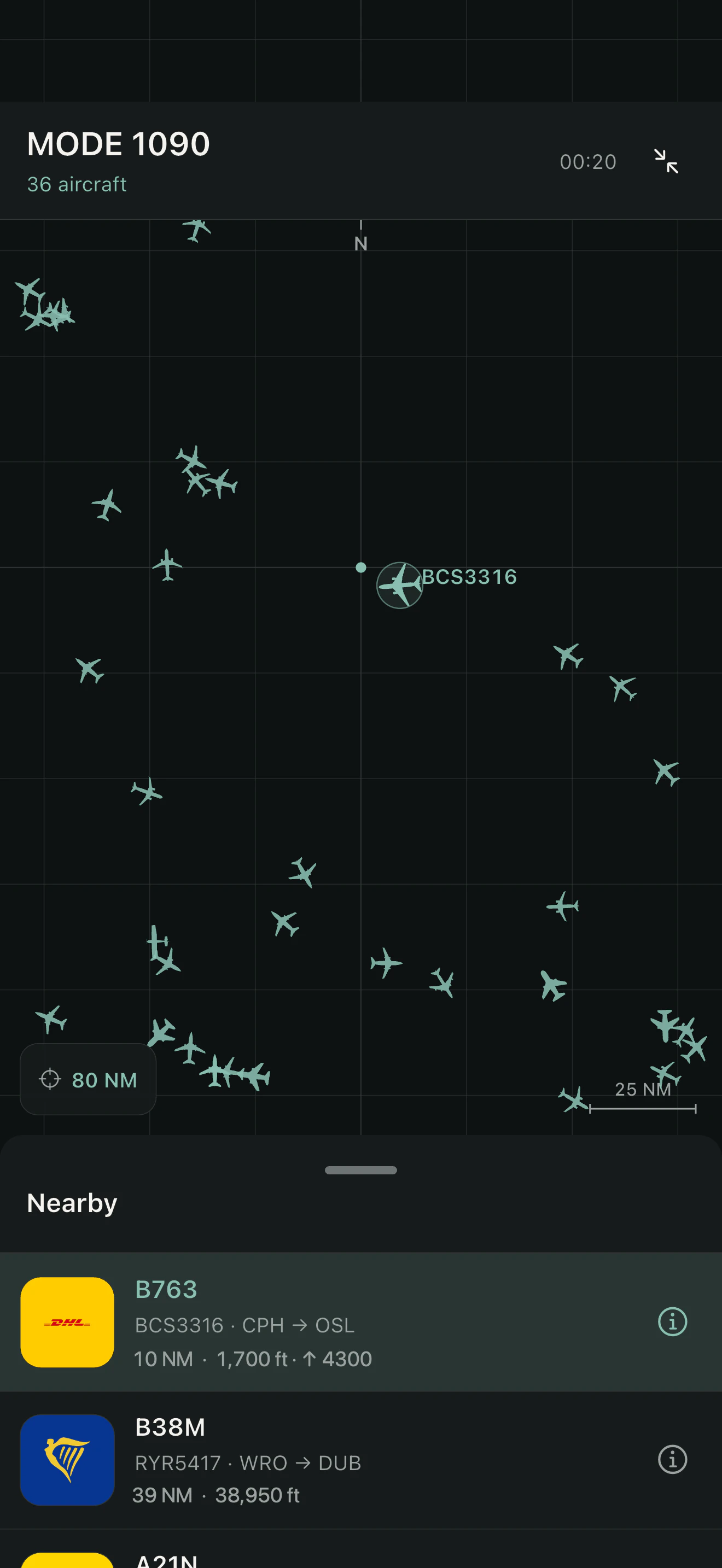
Task: Tap the 80 NM range button
Action: pos(88,1079)
